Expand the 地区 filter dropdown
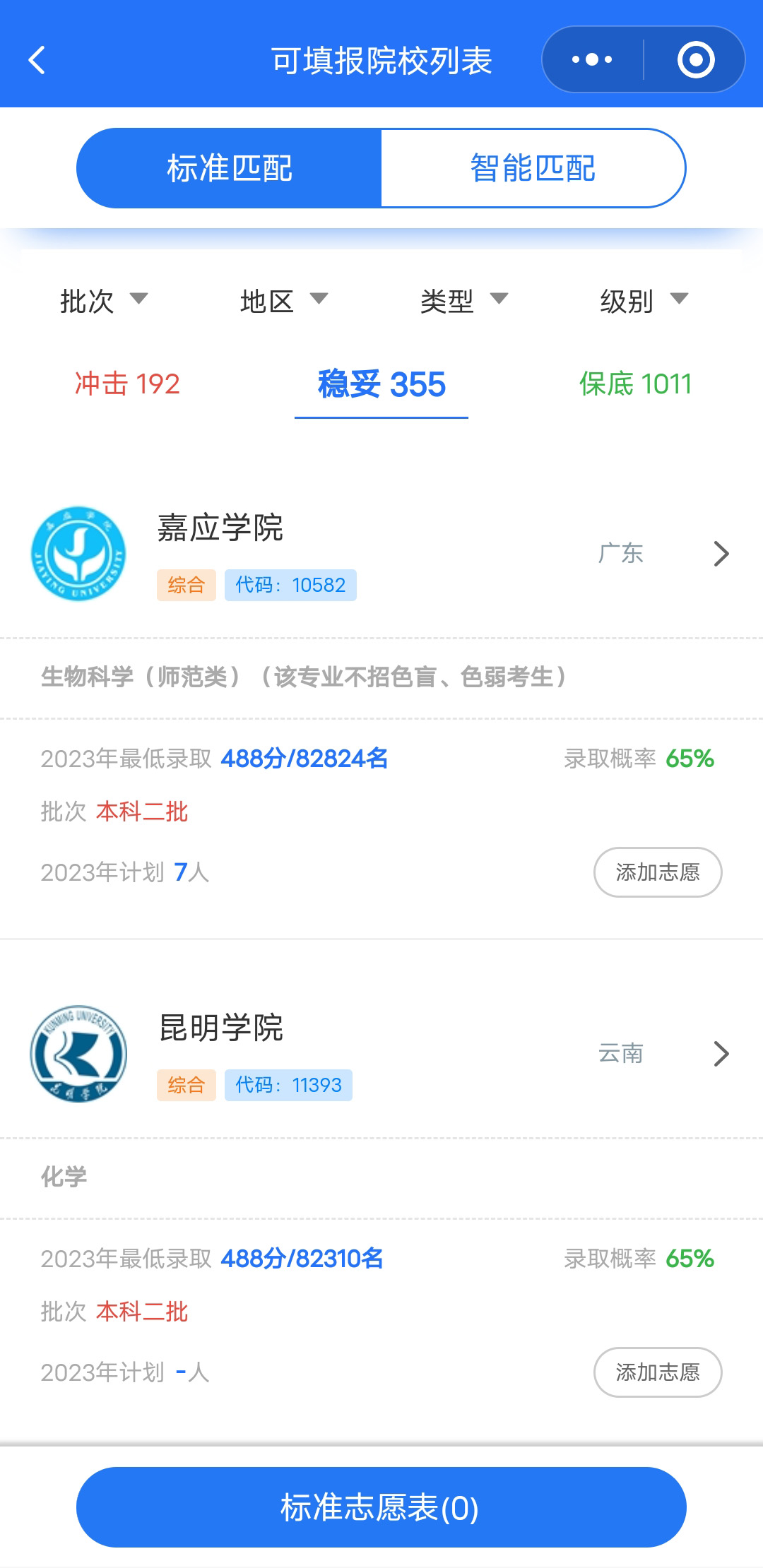Image resolution: width=763 pixels, height=1568 pixels. pyautogui.click(x=283, y=301)
